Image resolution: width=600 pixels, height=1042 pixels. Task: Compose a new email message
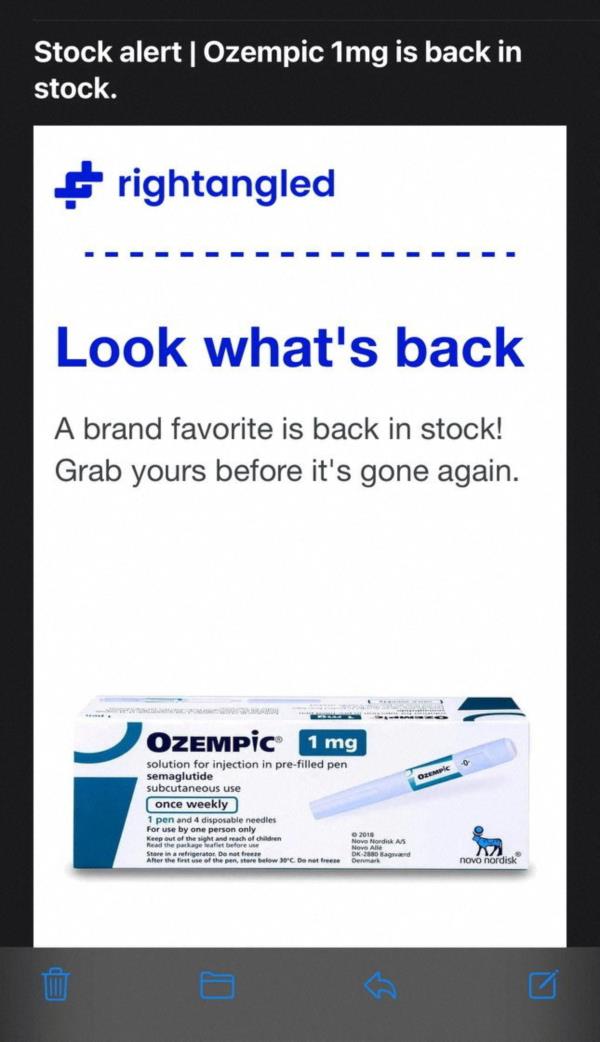coord(543,985)
